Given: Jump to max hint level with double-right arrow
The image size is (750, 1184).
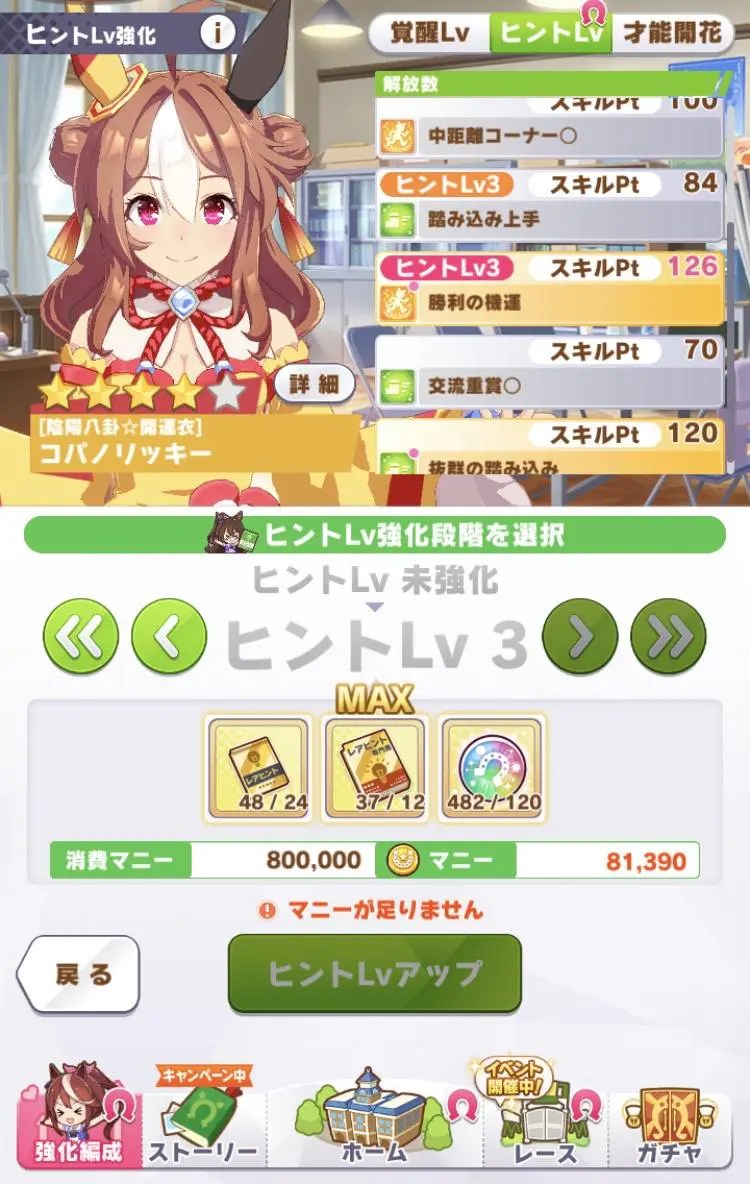Looking at the screenshot, I should point(668,636).
